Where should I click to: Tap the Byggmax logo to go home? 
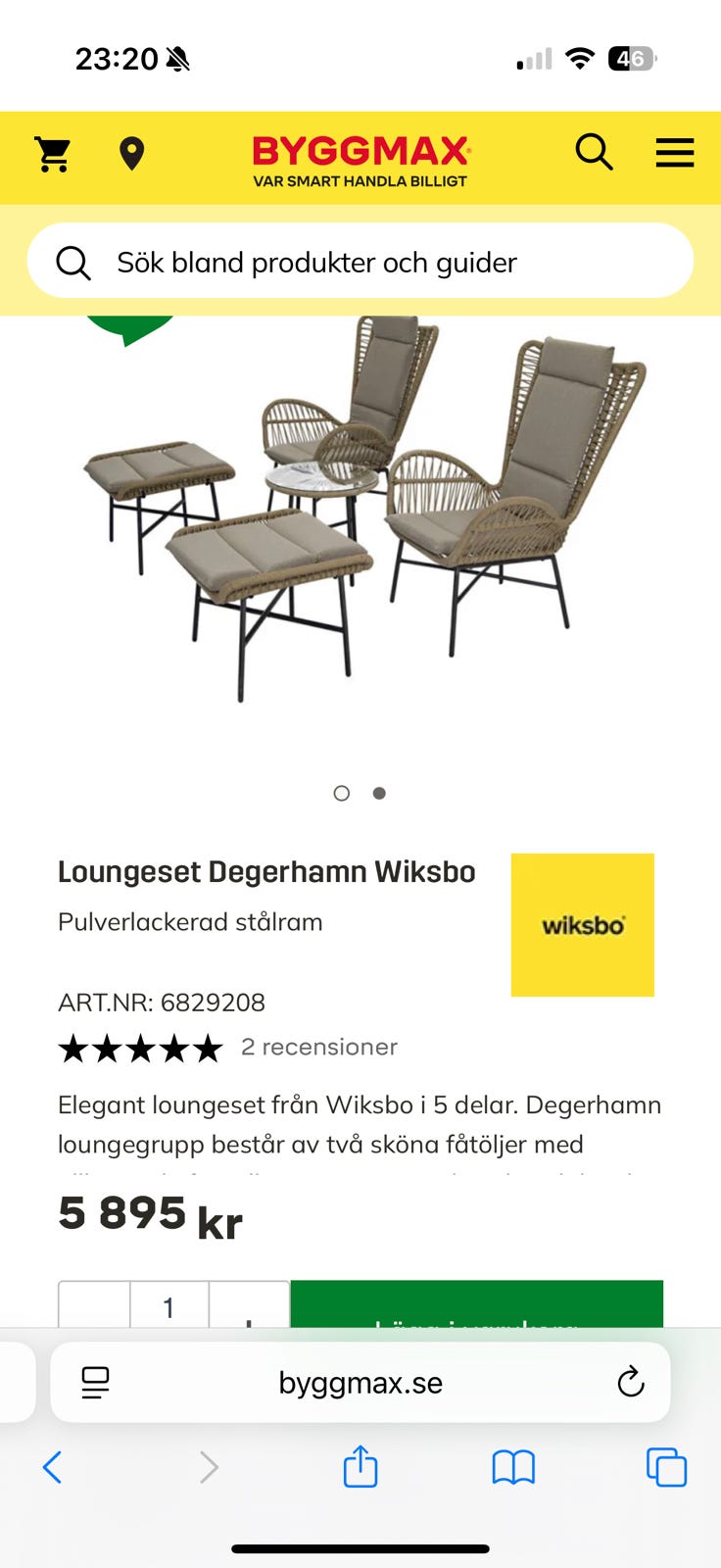tap(360, 152)
